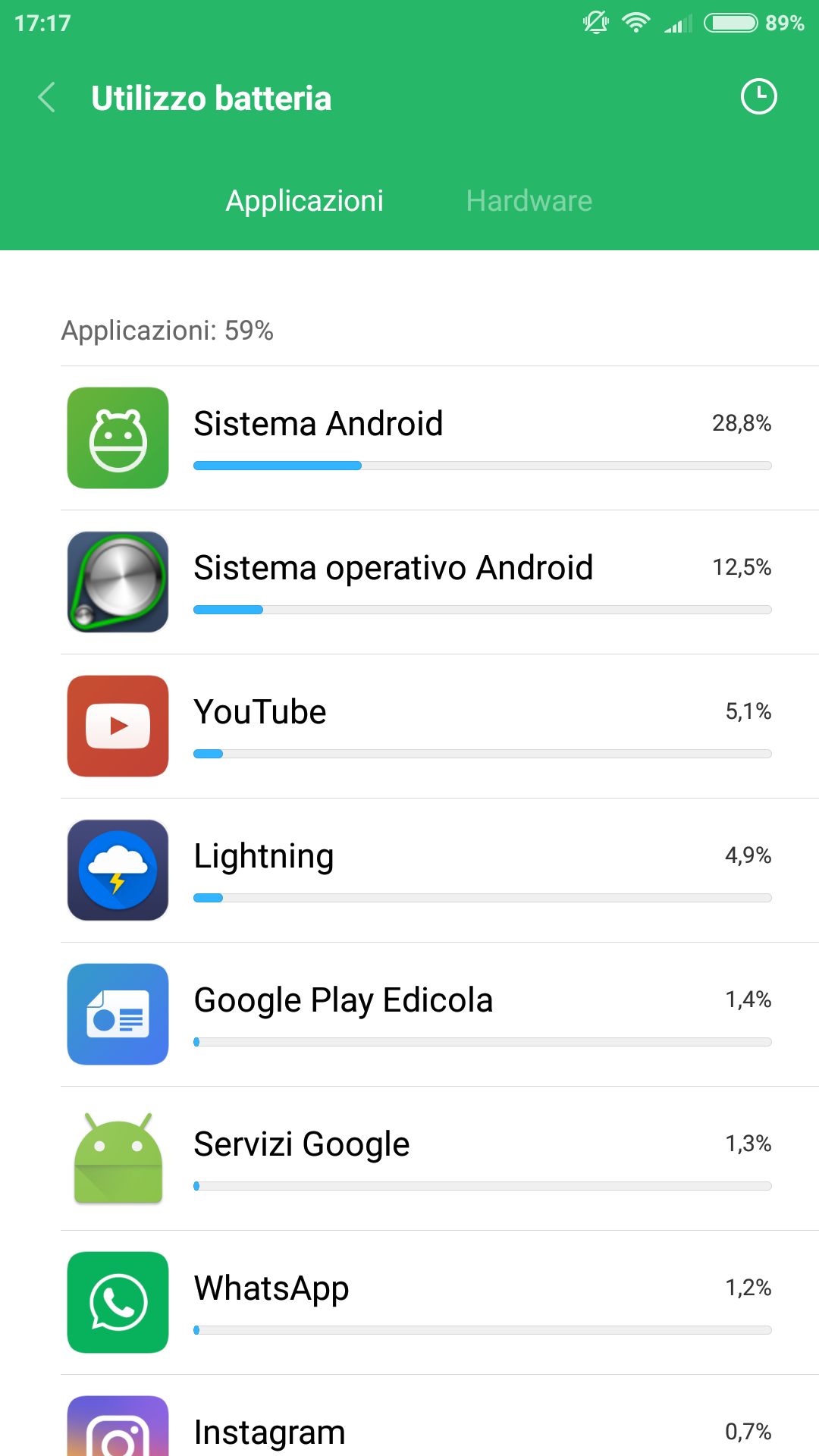This screenshot has height=1456, width=819.
Task: Switch to the Hardware tab
Action: [529, 201]
